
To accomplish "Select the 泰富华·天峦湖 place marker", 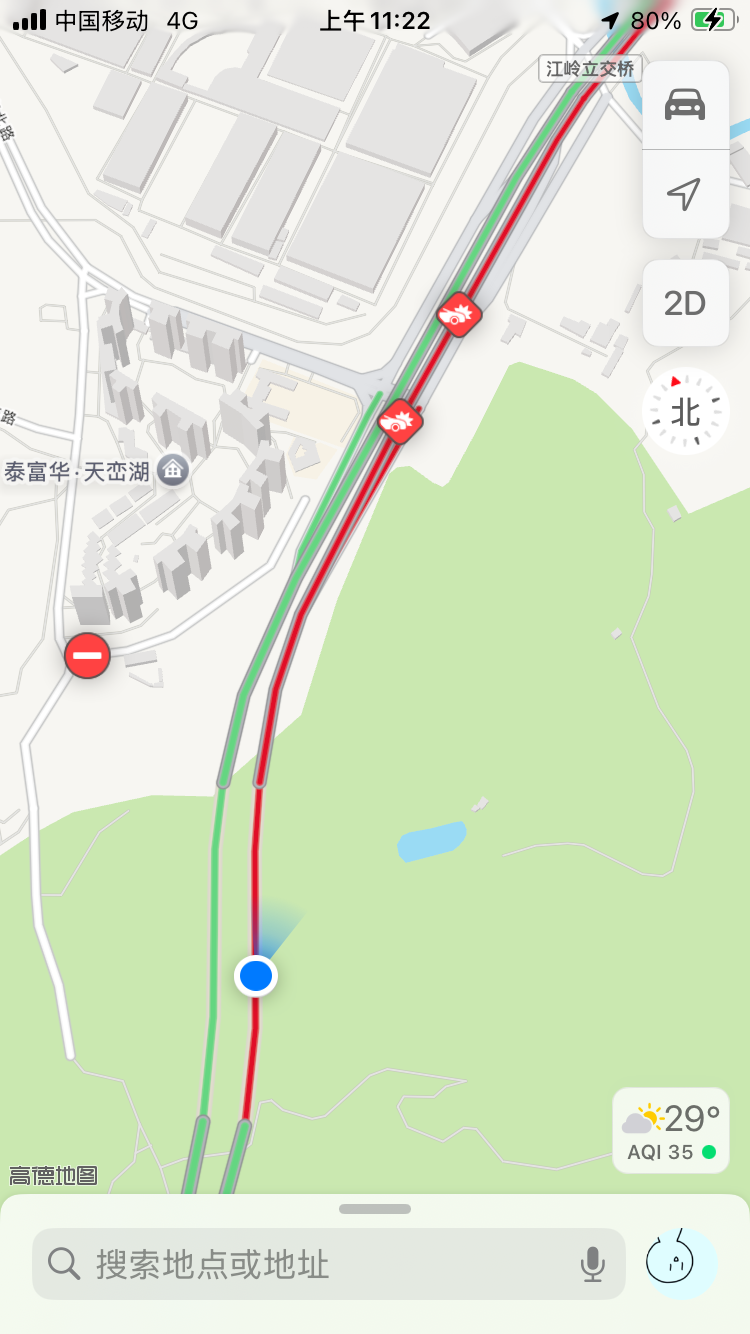I will click(x=173, y=470).
